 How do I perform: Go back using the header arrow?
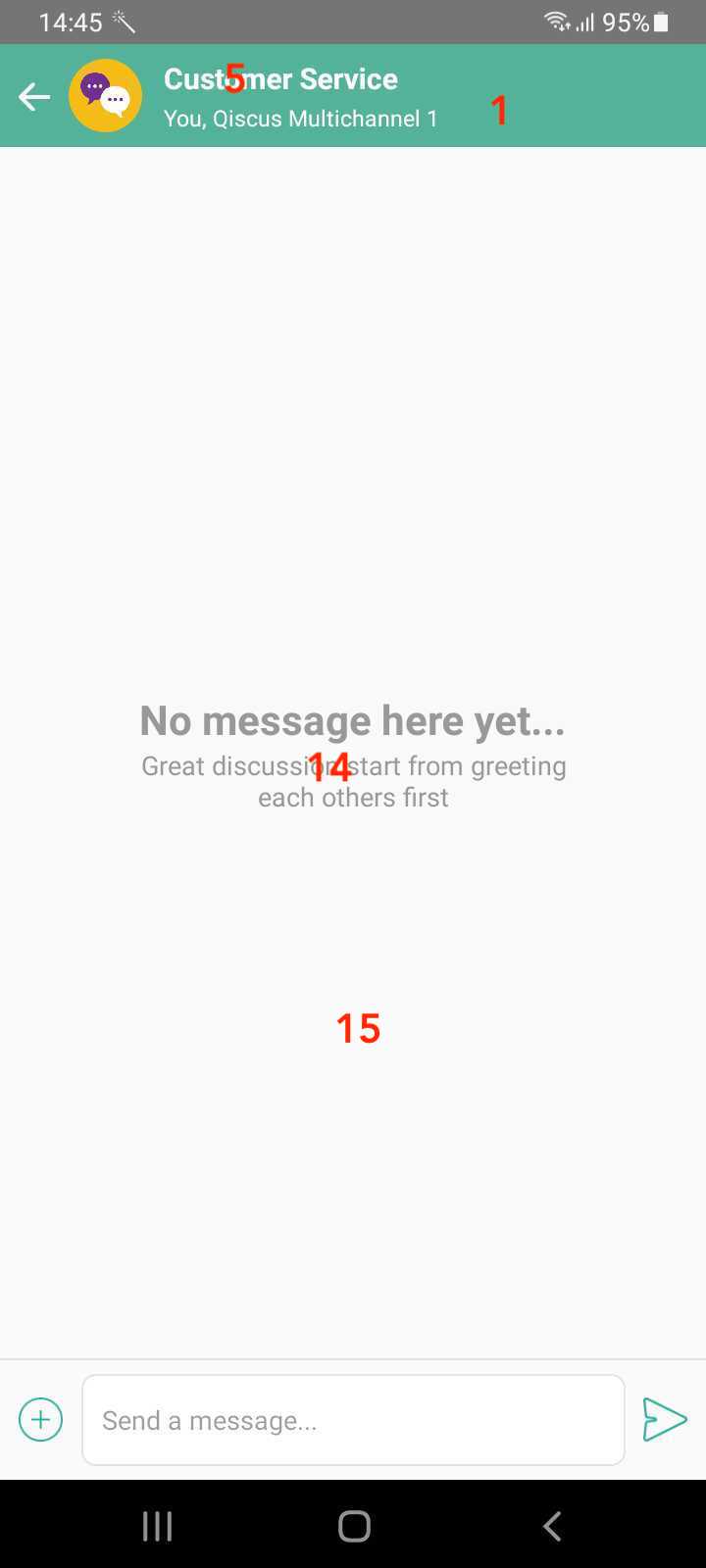click(x=34, y=96)
